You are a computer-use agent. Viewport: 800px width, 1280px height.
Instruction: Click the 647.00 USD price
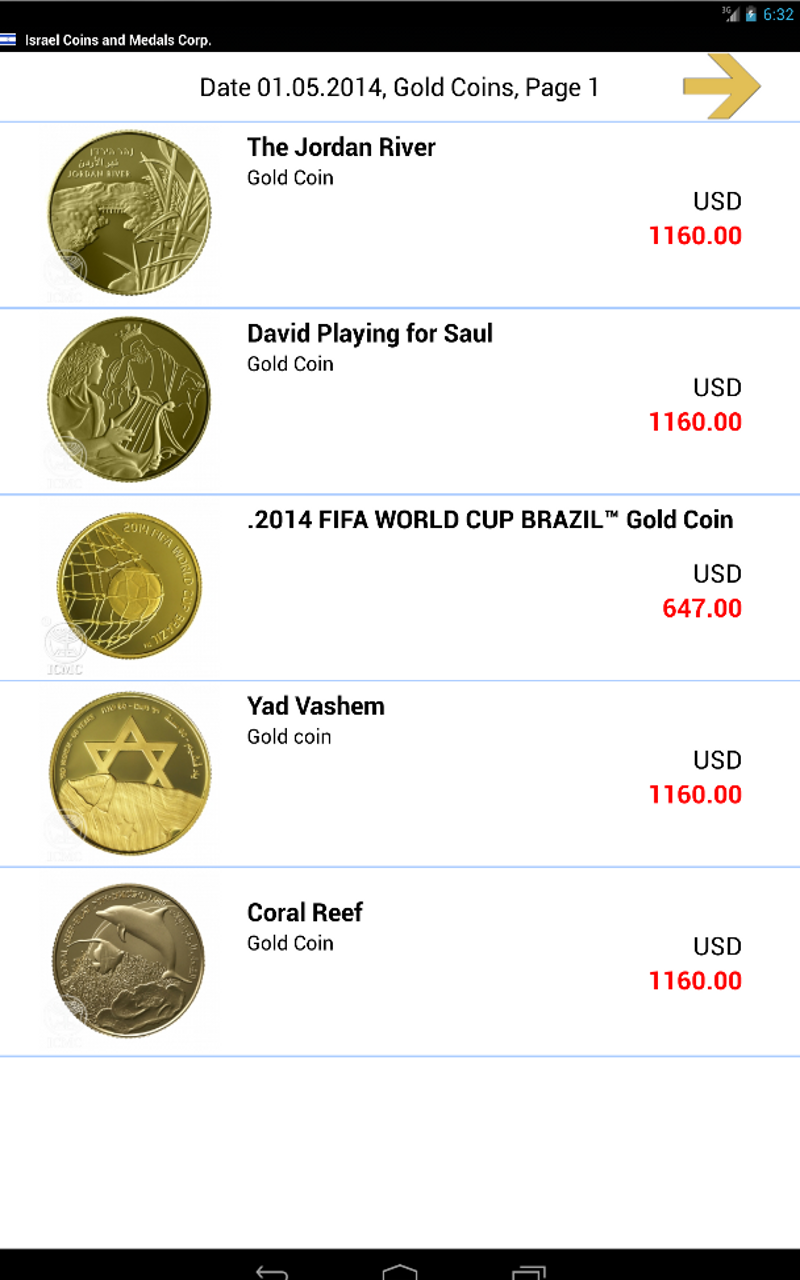tap(700, 608)
